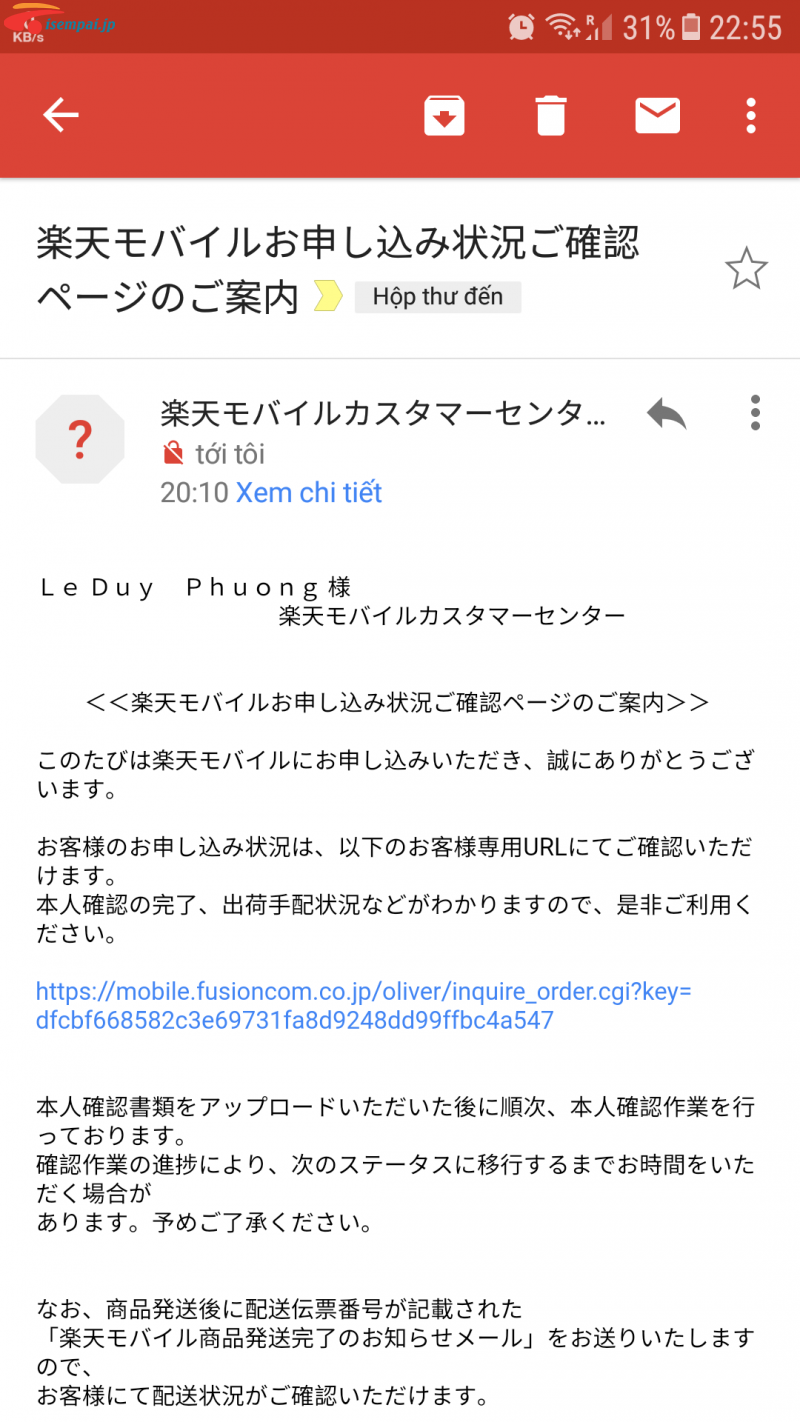Tap the Hộp thư đến label chip

(438, 297)
